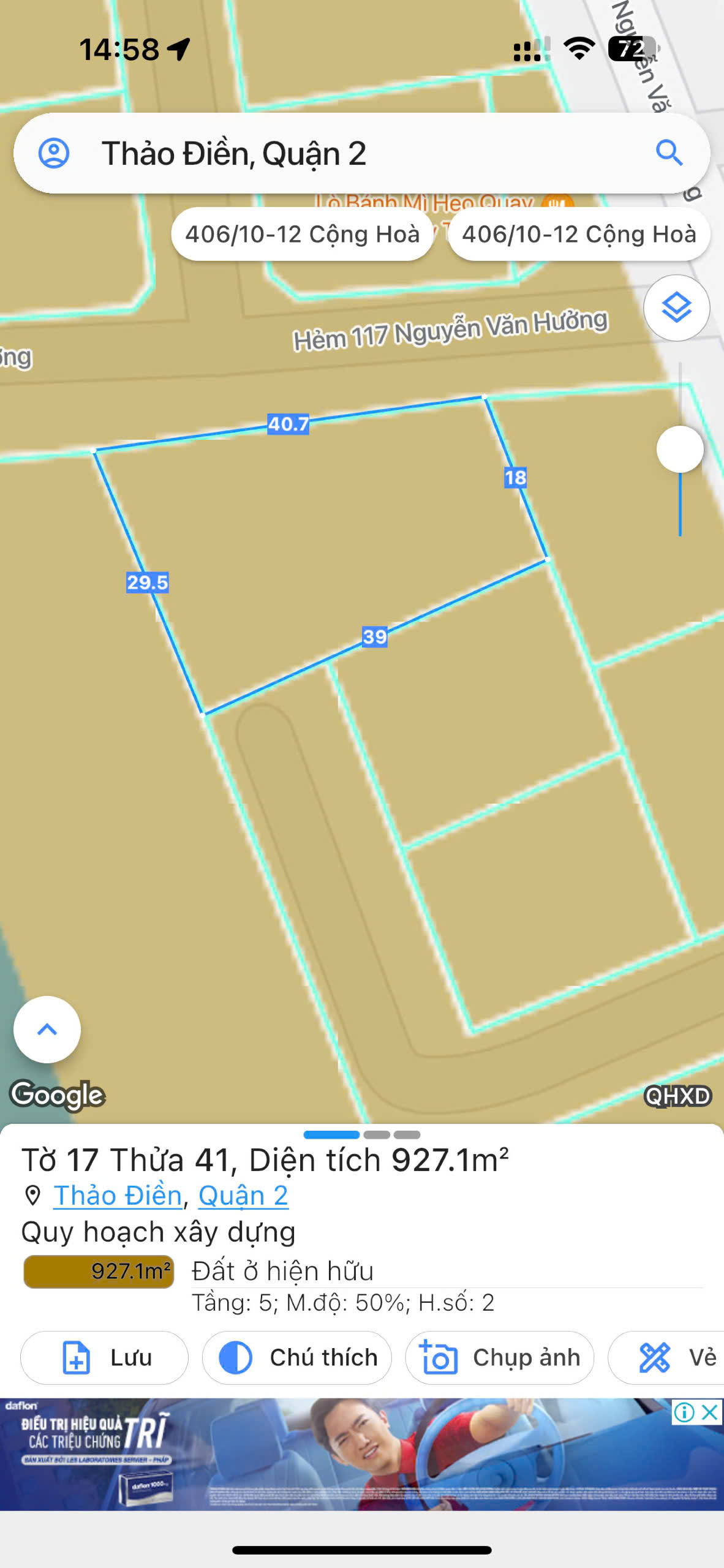This screenshot has height=1568, width=724.
Task: Open the ad info icon
Action: pos(684,1412)
